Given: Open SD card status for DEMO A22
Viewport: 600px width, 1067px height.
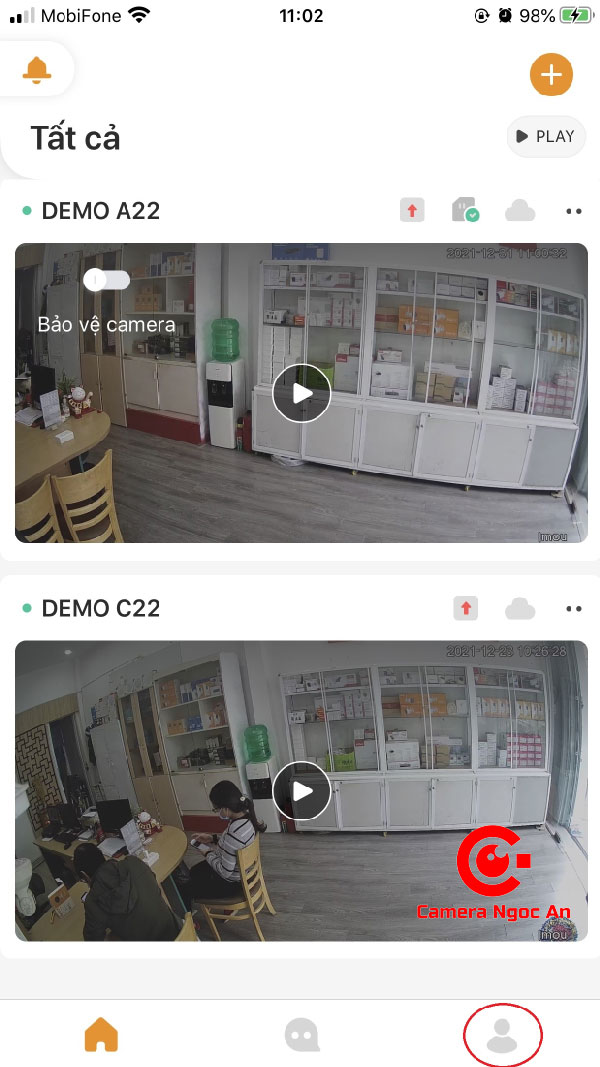Looking at the screenshot, I should 466,210.
